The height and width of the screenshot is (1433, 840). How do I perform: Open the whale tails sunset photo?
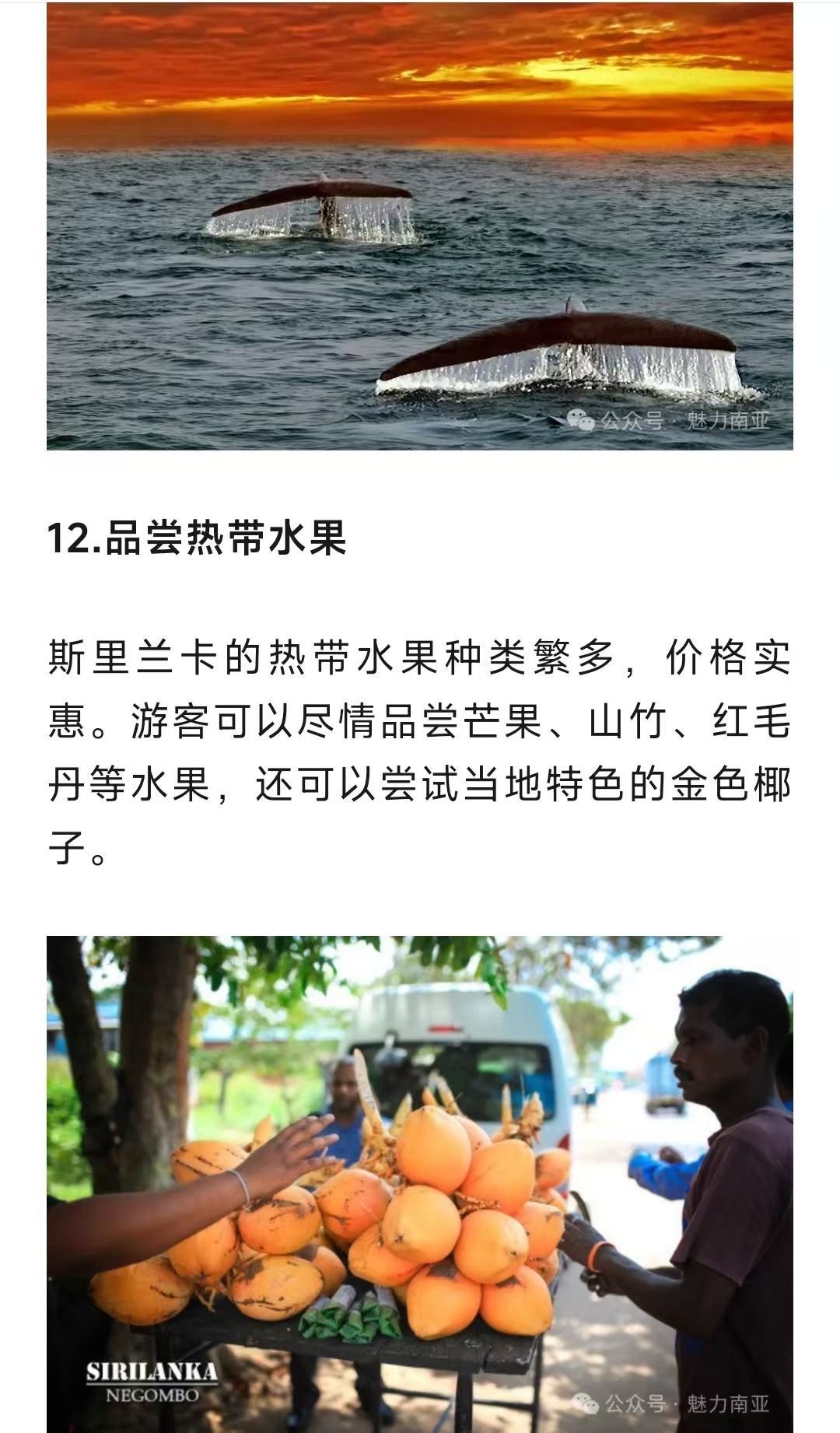click(420, 226)
